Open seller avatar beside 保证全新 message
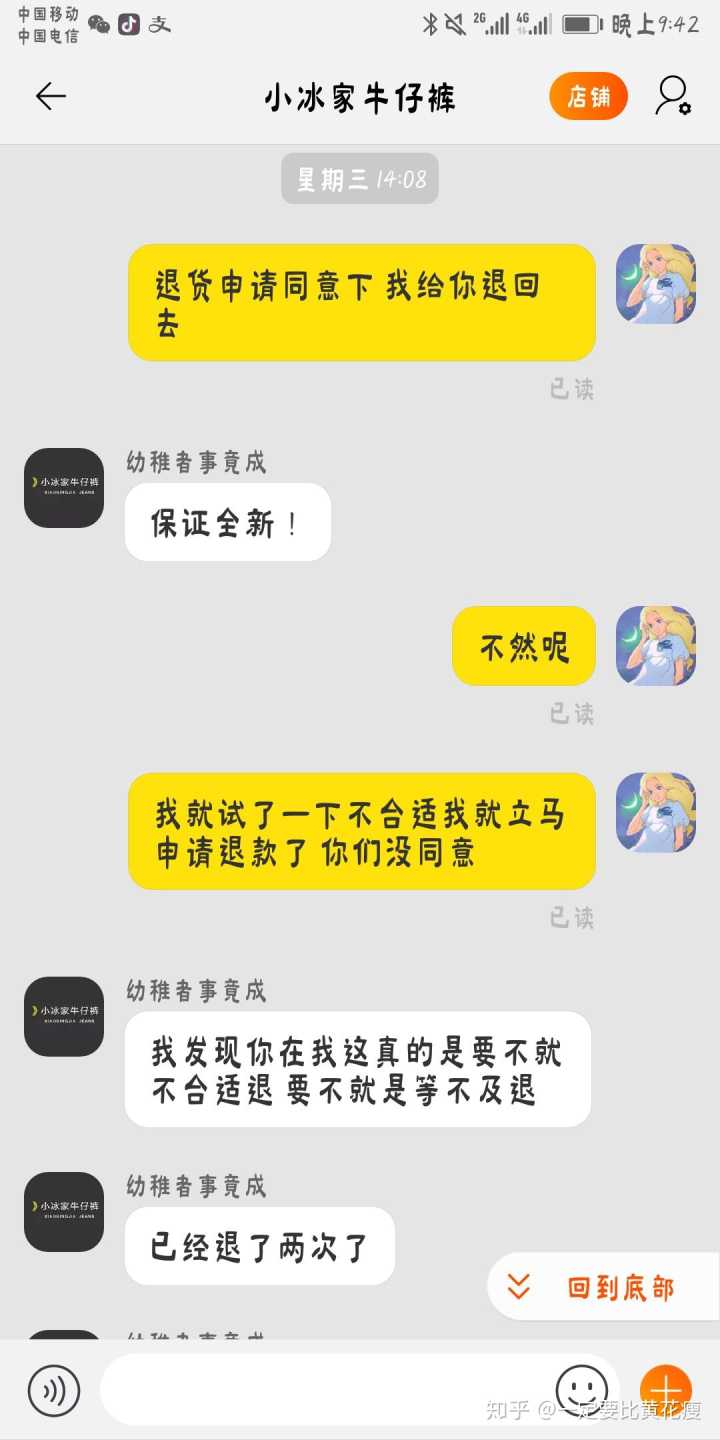This screenshot has height=1440, width=720. pyautogui.click(x=64, y=488)
